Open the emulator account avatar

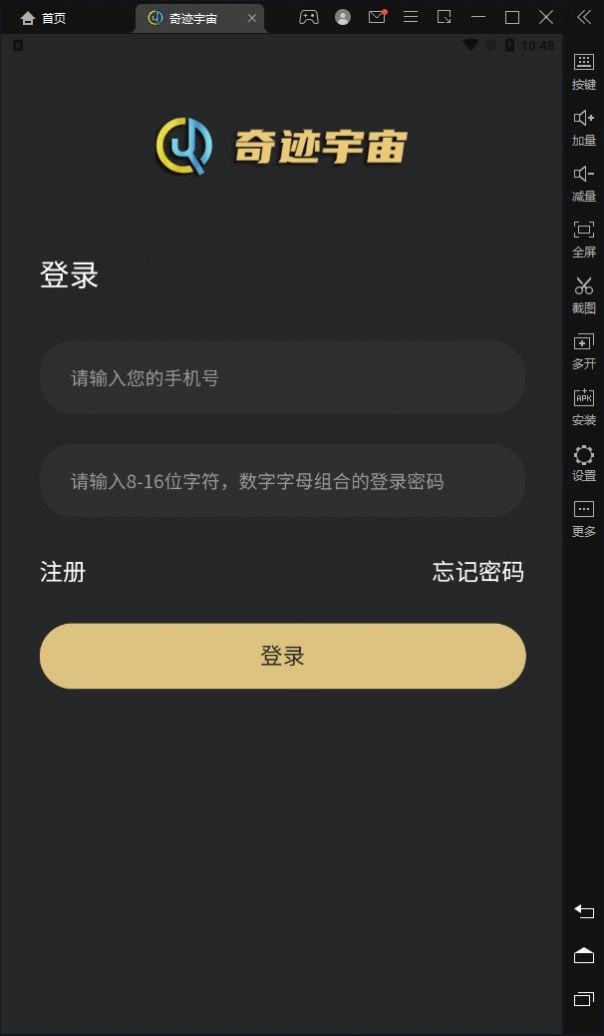[x=343, y=17]
